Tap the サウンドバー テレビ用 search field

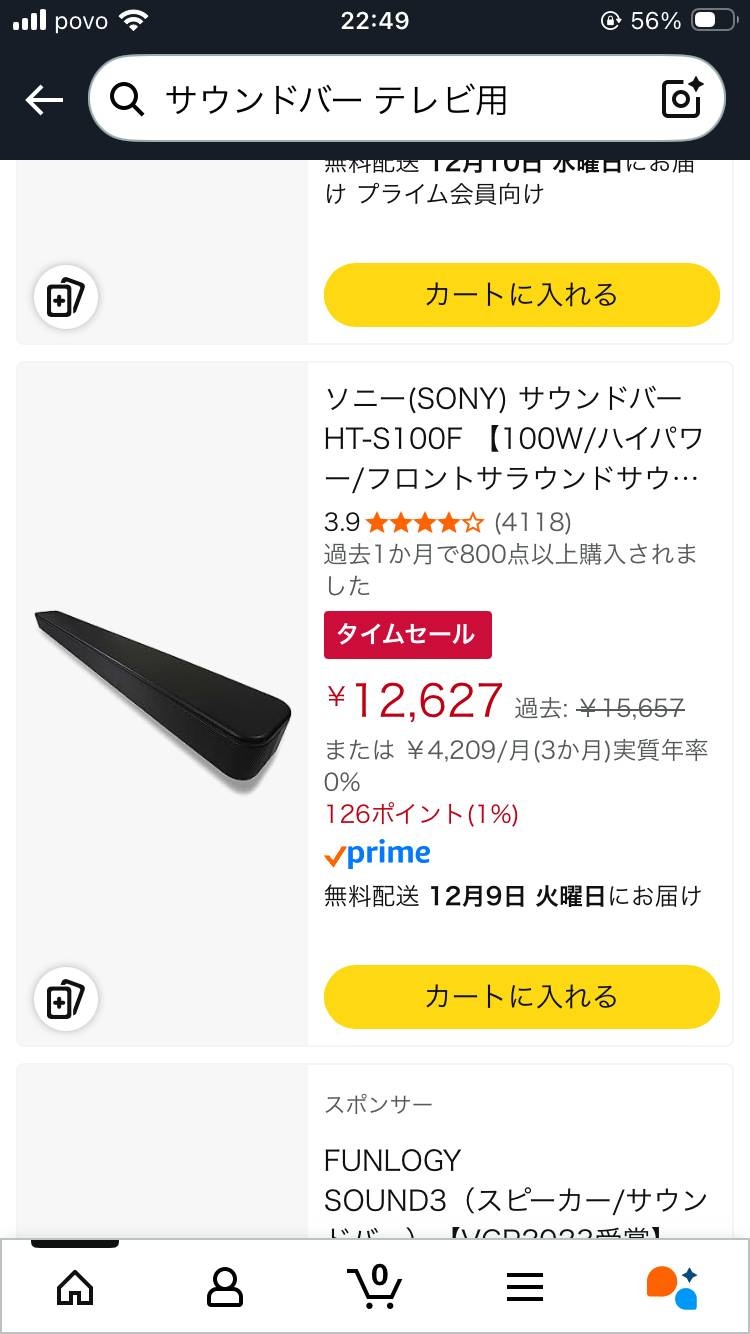[x=380, y=99]
